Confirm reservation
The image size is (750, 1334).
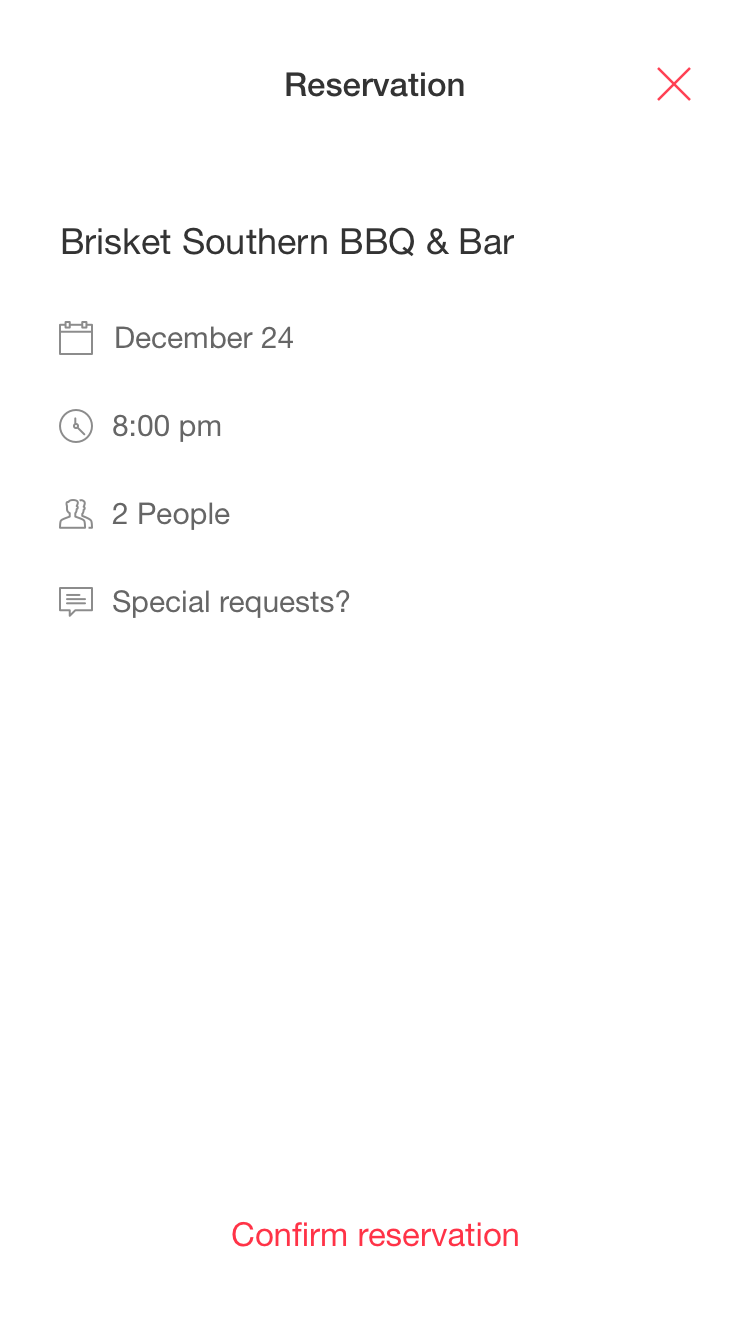tap(375, 1235)
